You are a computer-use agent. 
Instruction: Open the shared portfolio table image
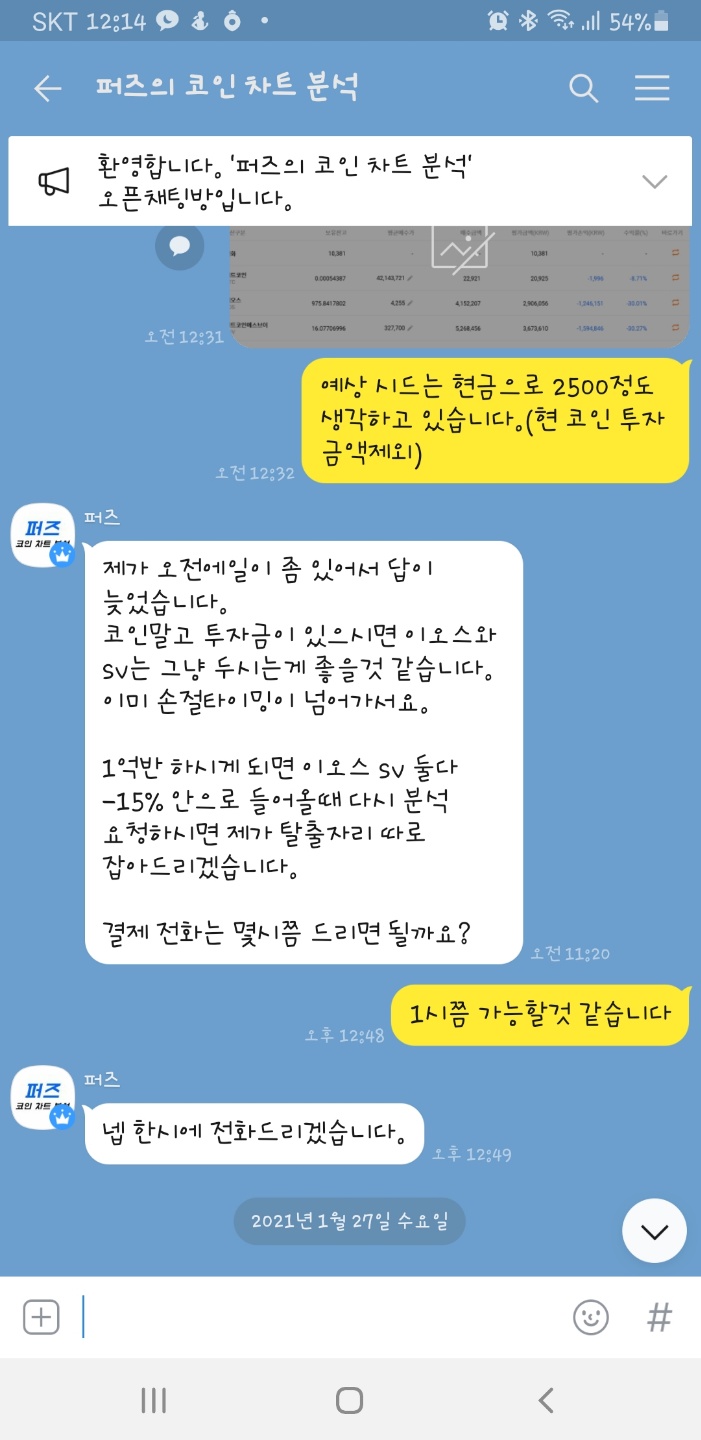coord(459,286)
